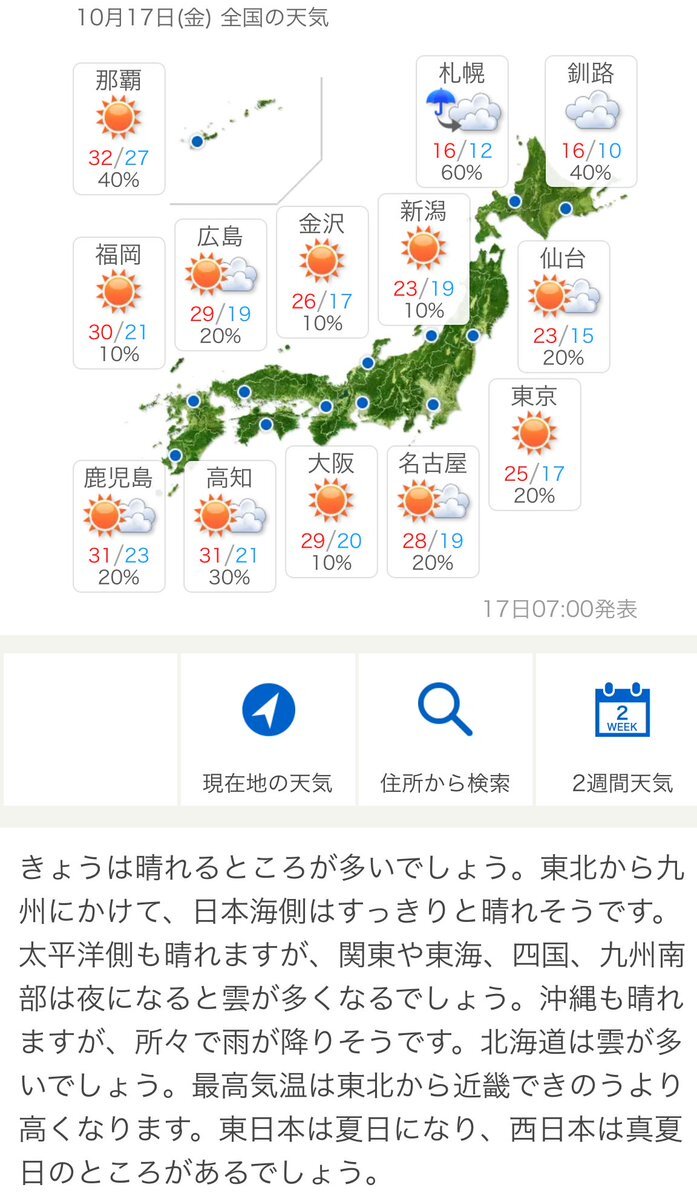The image size is (697, 1199).
Task: View 仙台 weather details
Action: 563,306
